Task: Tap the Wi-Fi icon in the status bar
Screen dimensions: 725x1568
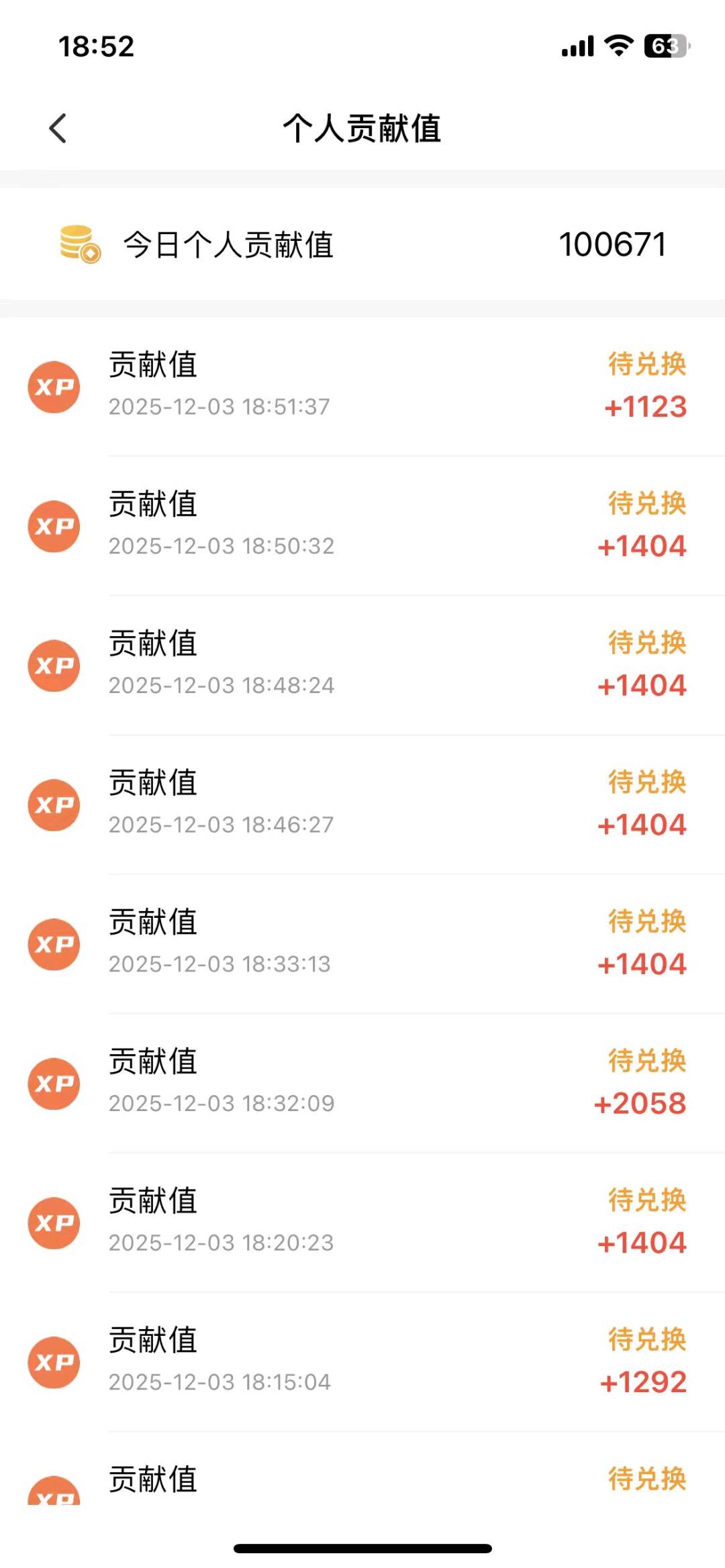Action: tap(617, 44)
